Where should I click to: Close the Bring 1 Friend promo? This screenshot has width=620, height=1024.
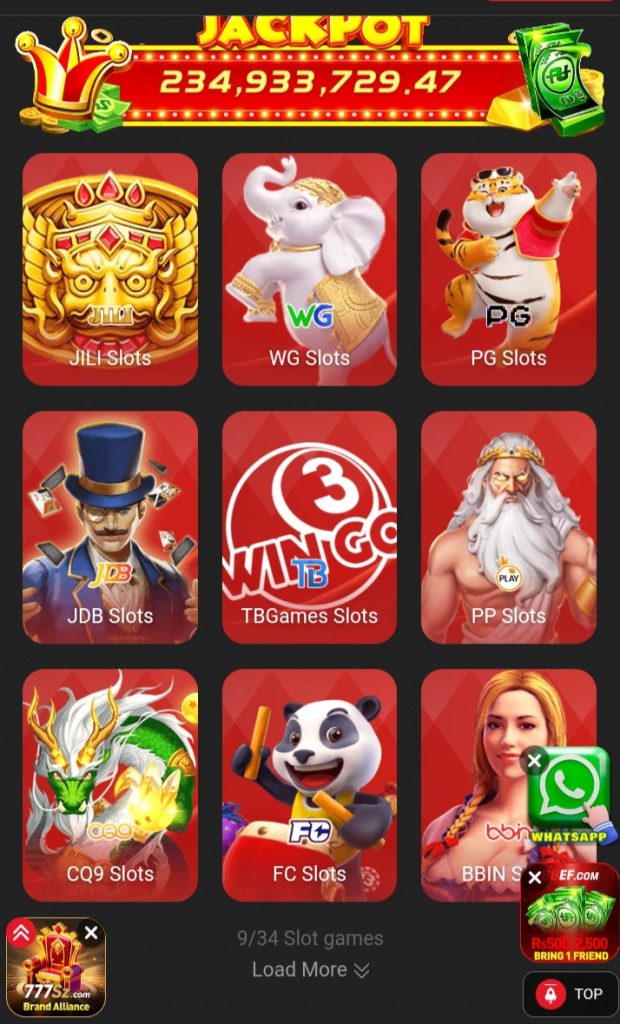(x=534, y=878)
